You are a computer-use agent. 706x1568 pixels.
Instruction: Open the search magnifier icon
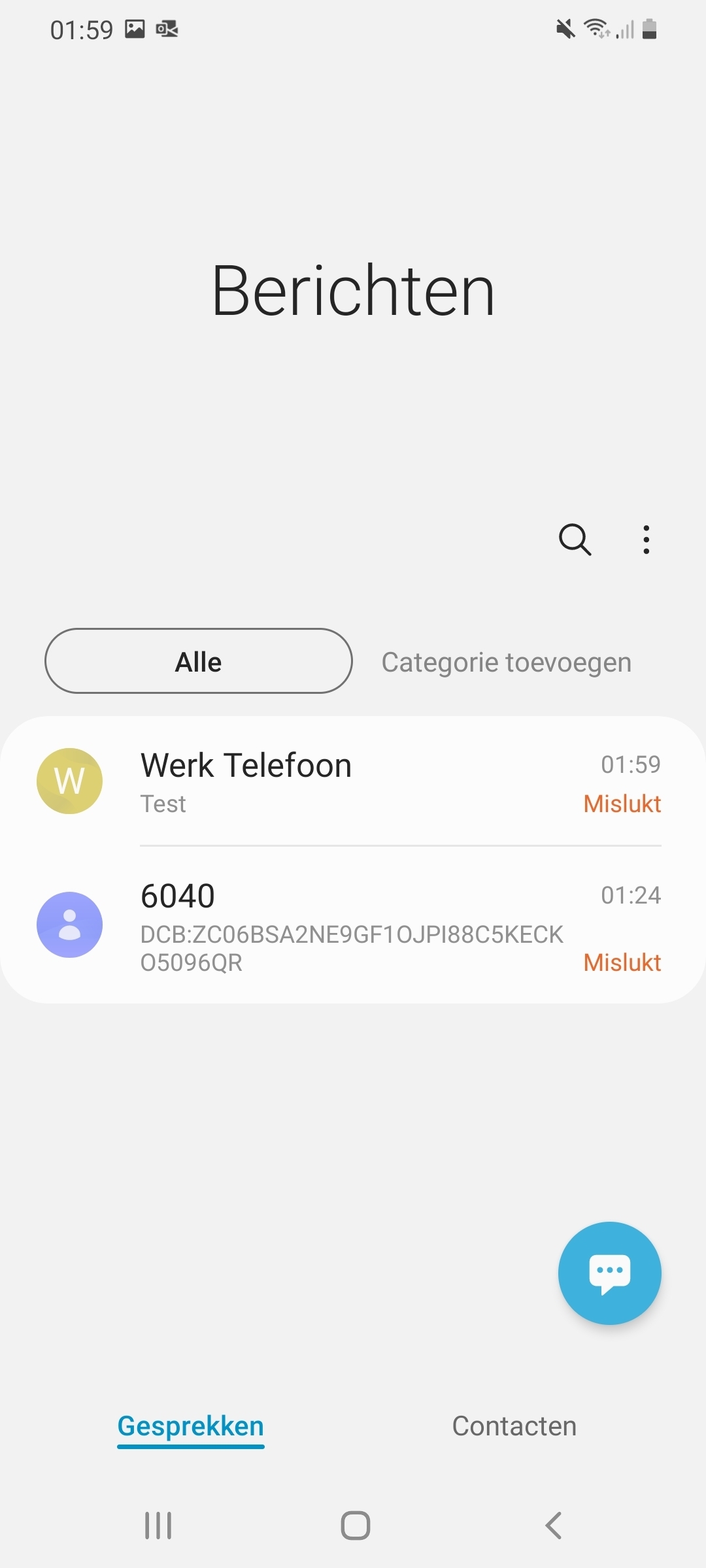tap(575, 540)
